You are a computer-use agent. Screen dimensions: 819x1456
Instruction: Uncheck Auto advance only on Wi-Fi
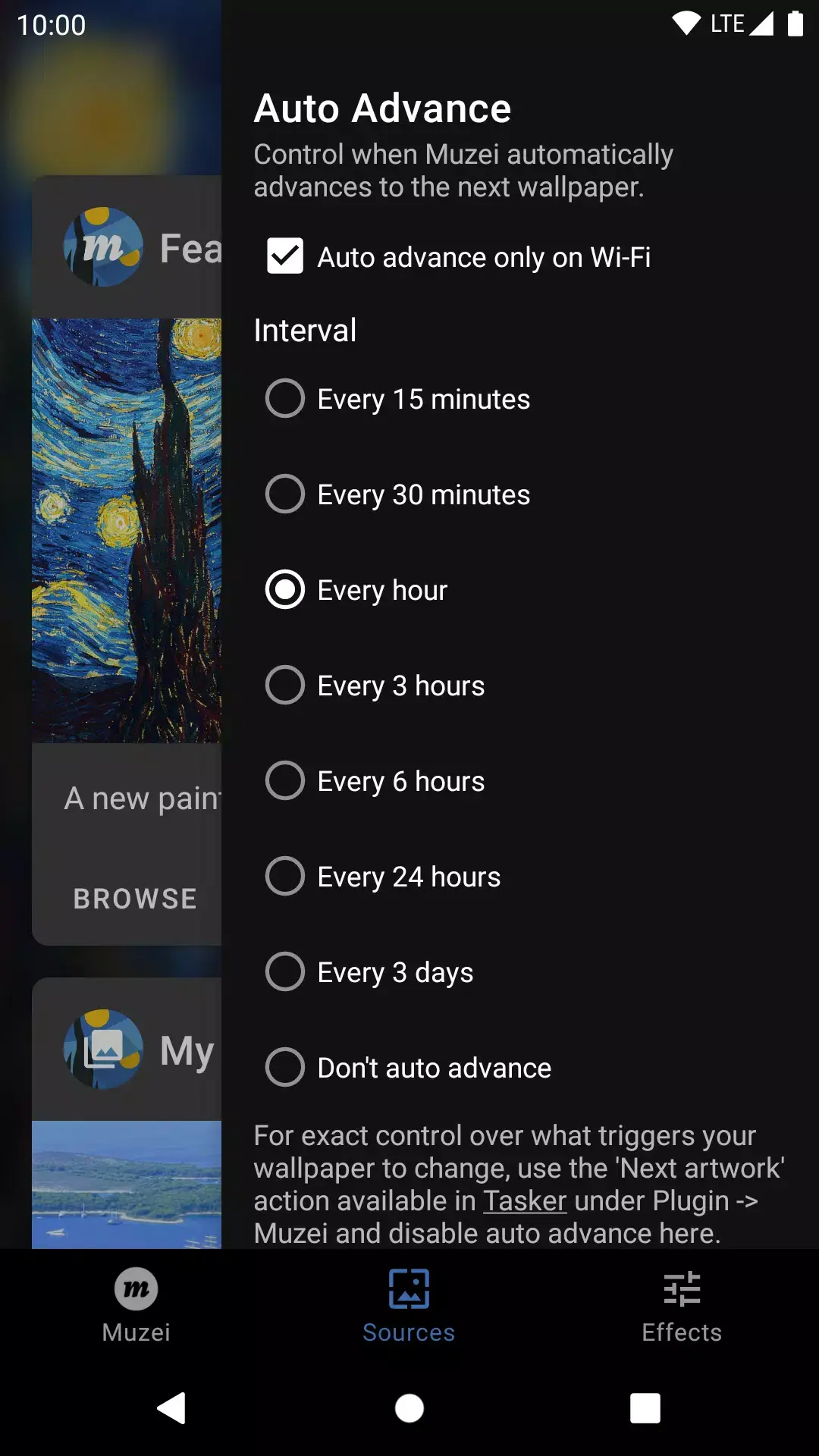click(x=284, y=257)
